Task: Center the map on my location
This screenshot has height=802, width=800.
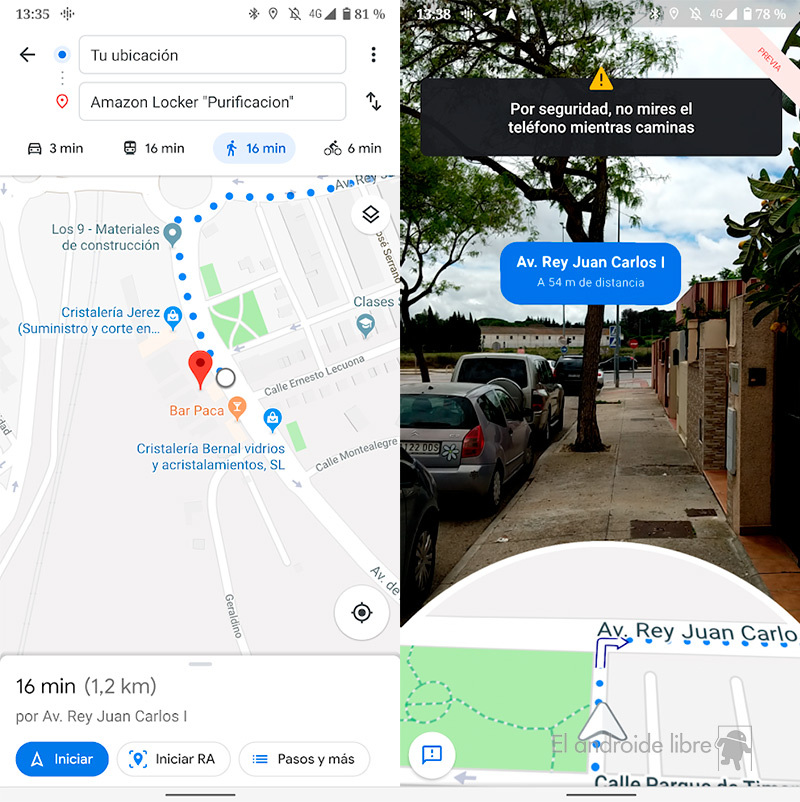Action: tap(362, 612)
